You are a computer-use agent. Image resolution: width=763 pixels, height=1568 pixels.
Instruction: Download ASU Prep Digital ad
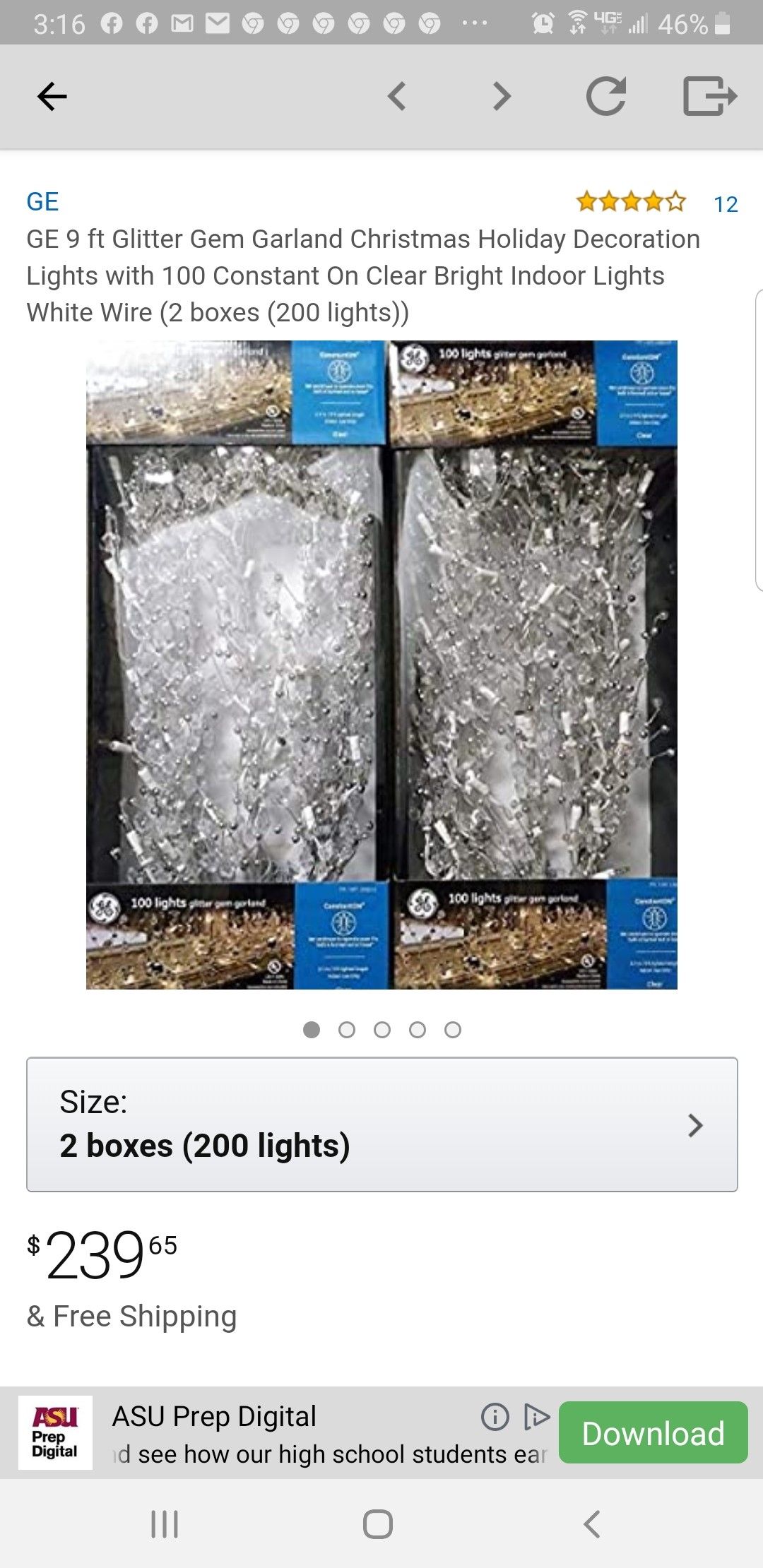pyautogui.click(x=653, y=1433)
